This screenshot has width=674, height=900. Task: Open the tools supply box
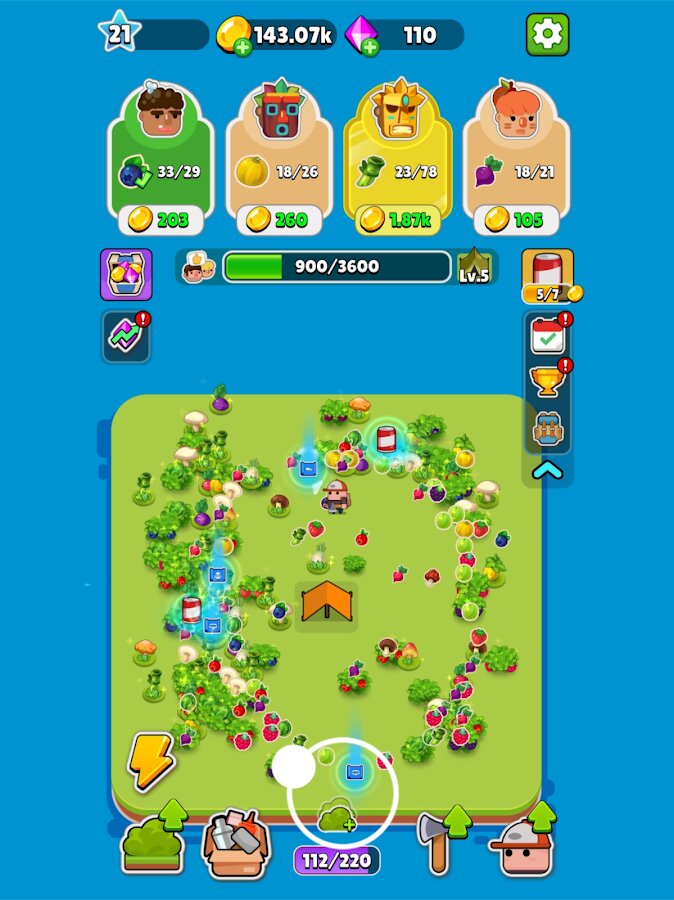pyautogui.click(x=237, y=842)
